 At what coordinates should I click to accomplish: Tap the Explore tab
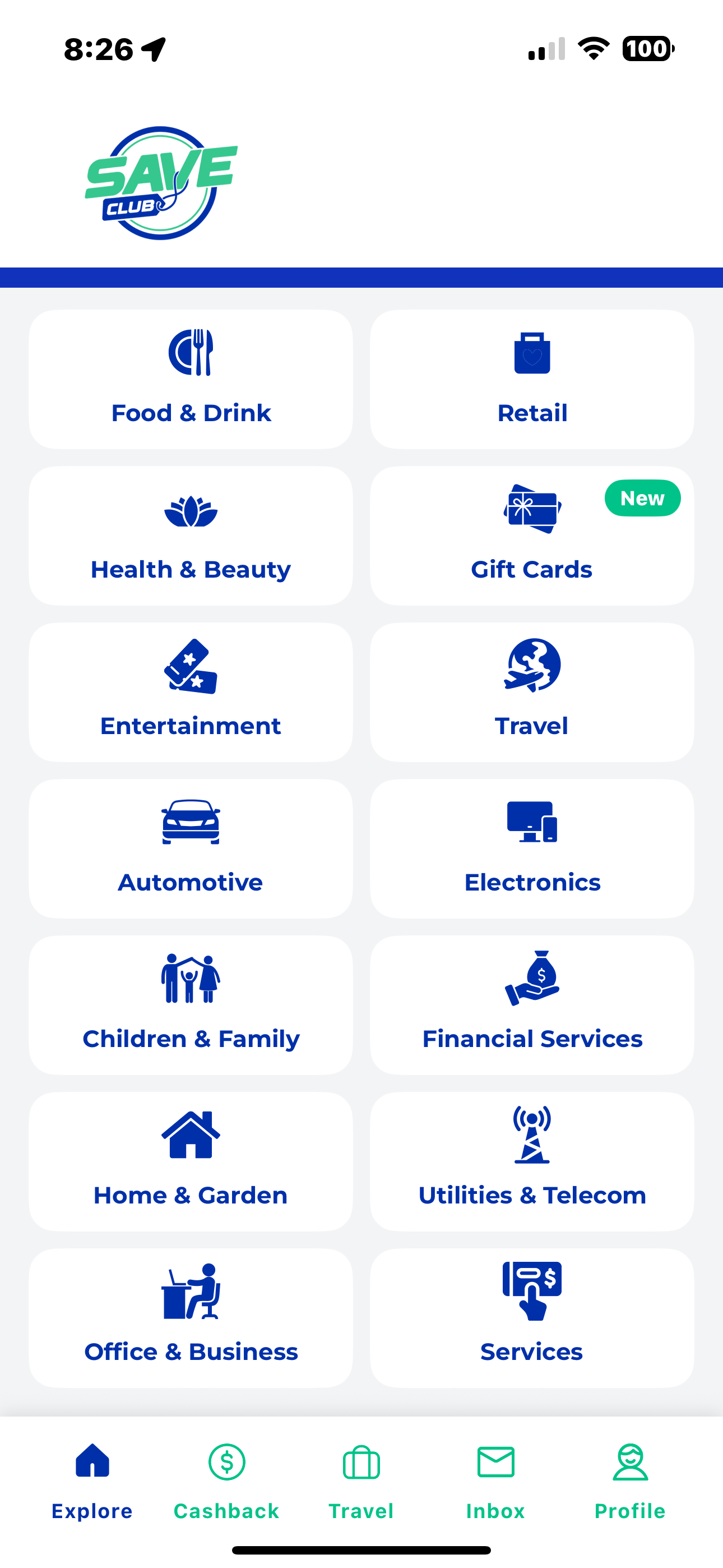tap(92, 1481)
